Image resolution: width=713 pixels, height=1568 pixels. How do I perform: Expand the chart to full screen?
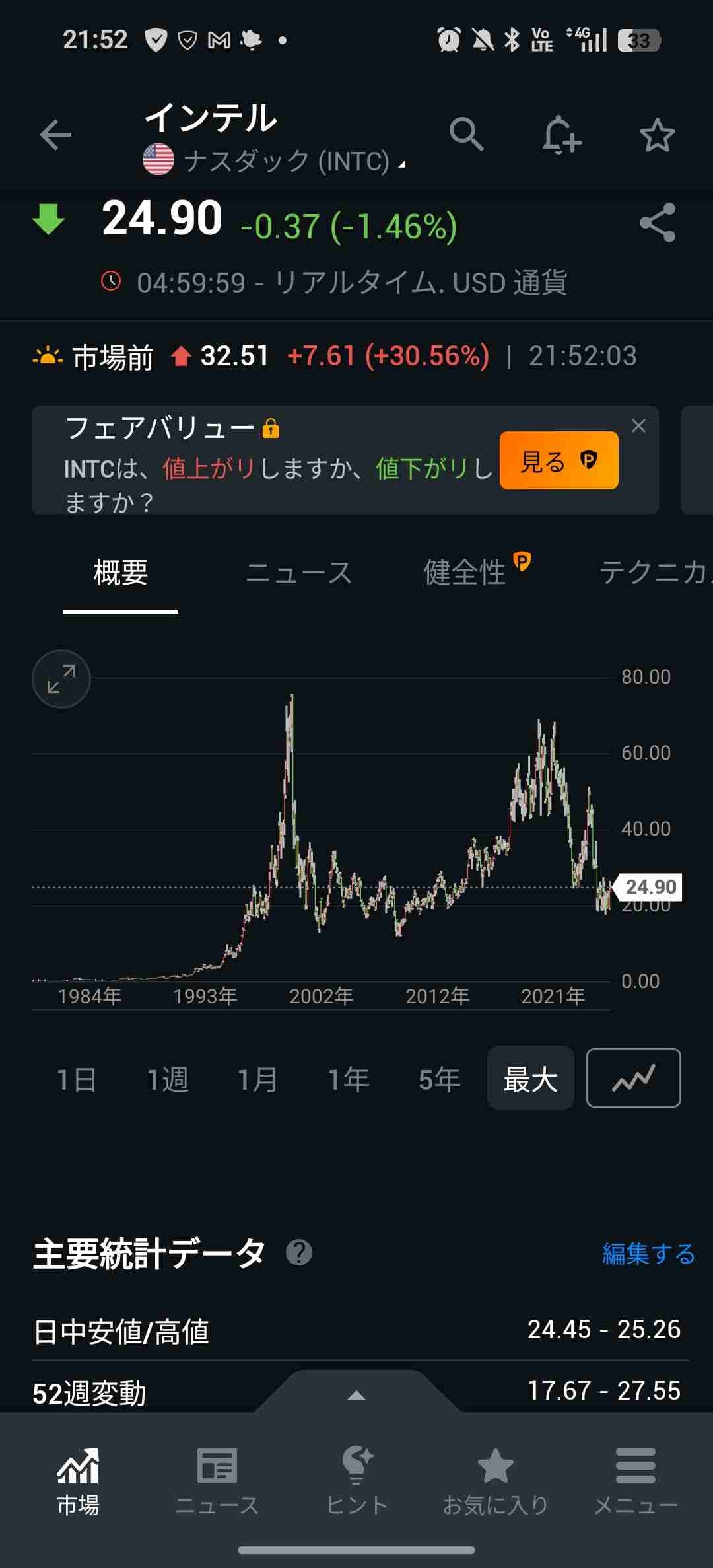61,679
